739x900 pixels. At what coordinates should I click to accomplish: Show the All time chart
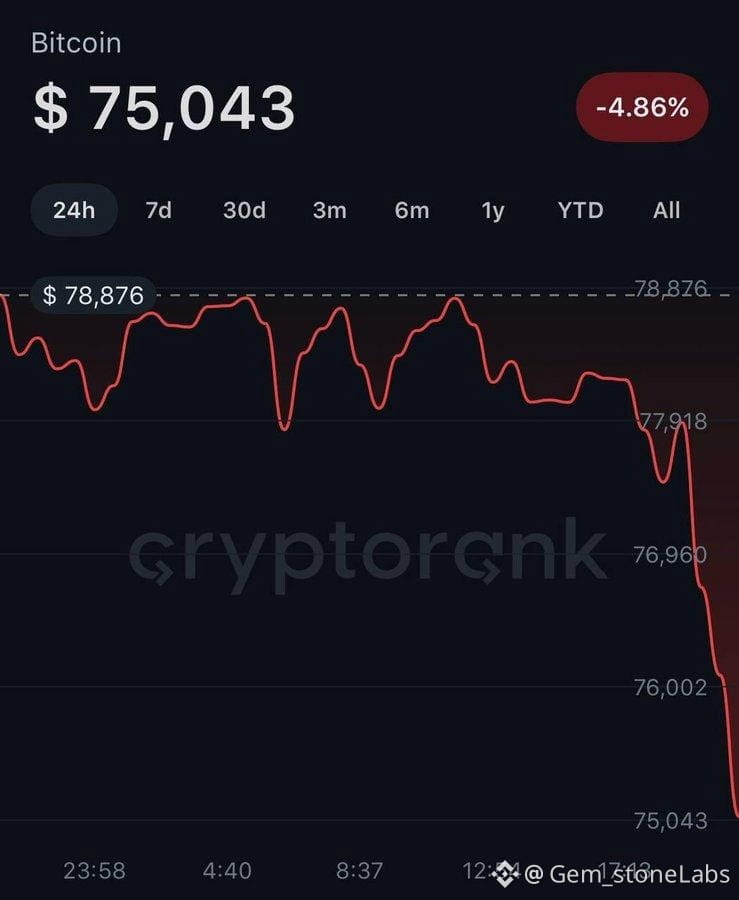(x=666, y=210)
